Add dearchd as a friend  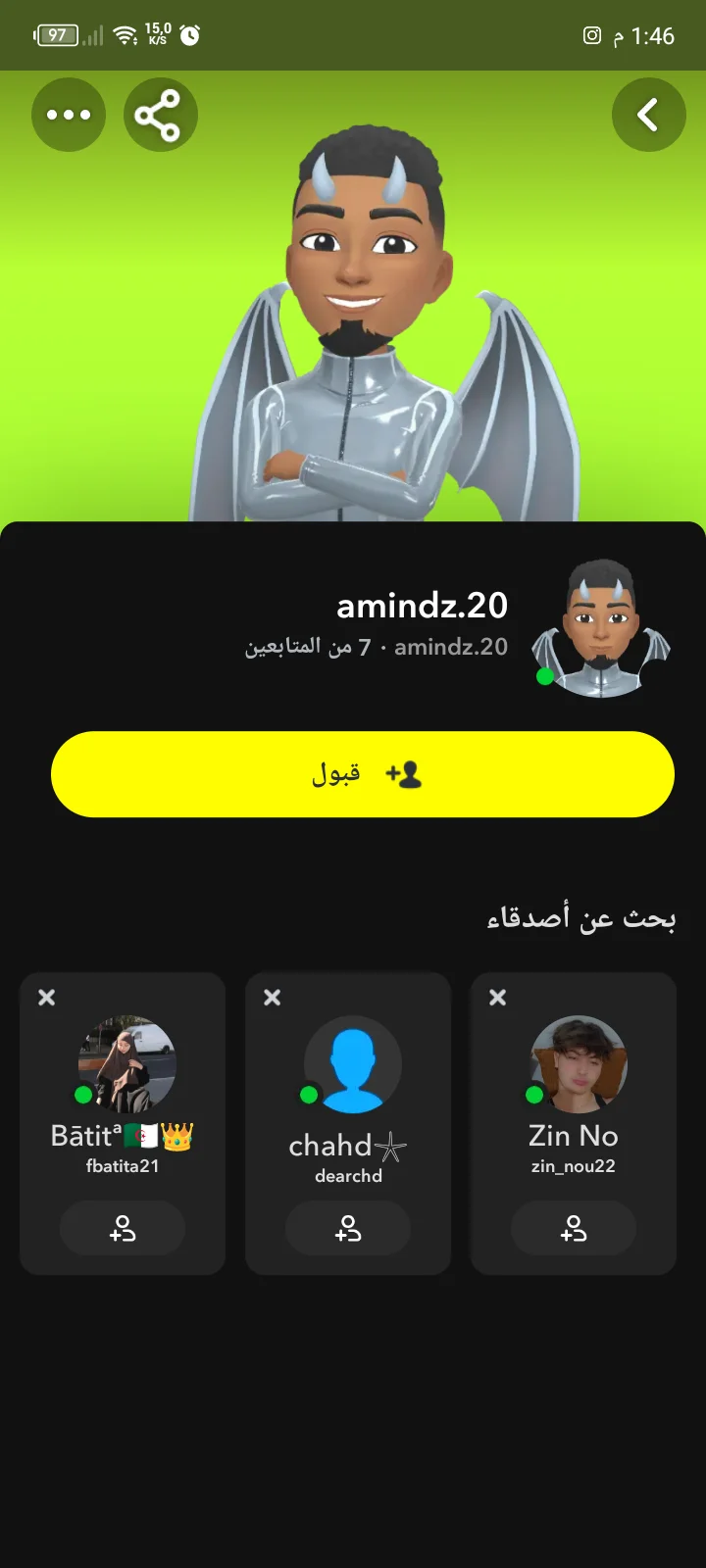point(348,1228)
